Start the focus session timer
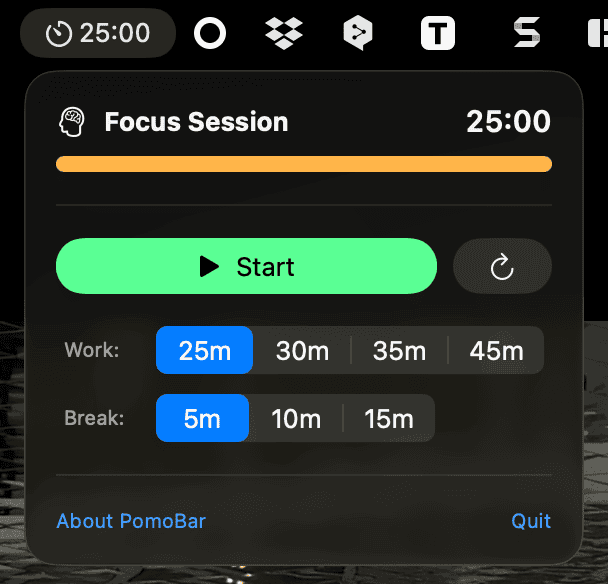608x584 pixels. pos(246,266)
